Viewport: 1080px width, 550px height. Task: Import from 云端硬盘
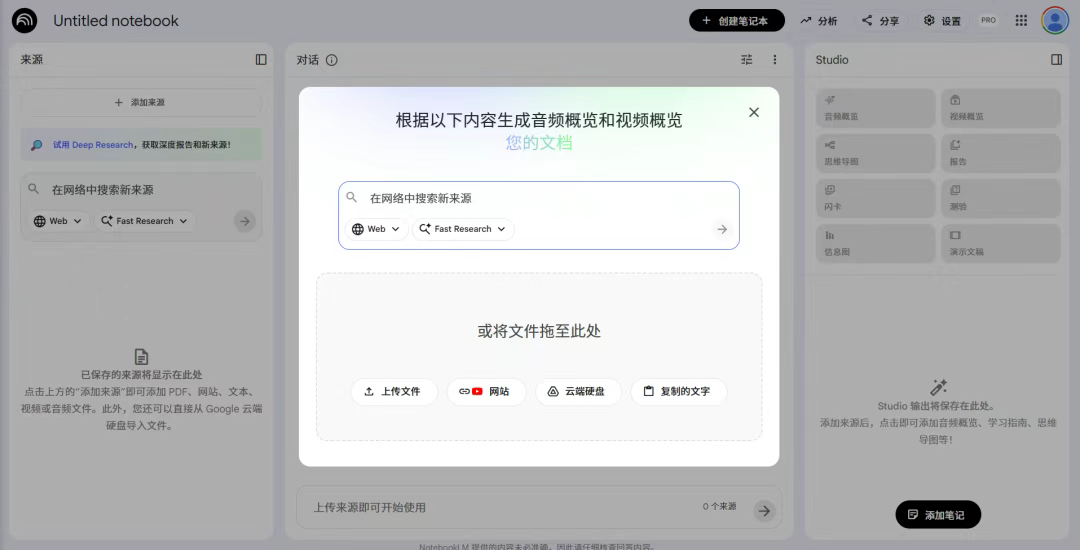(577, 391)
